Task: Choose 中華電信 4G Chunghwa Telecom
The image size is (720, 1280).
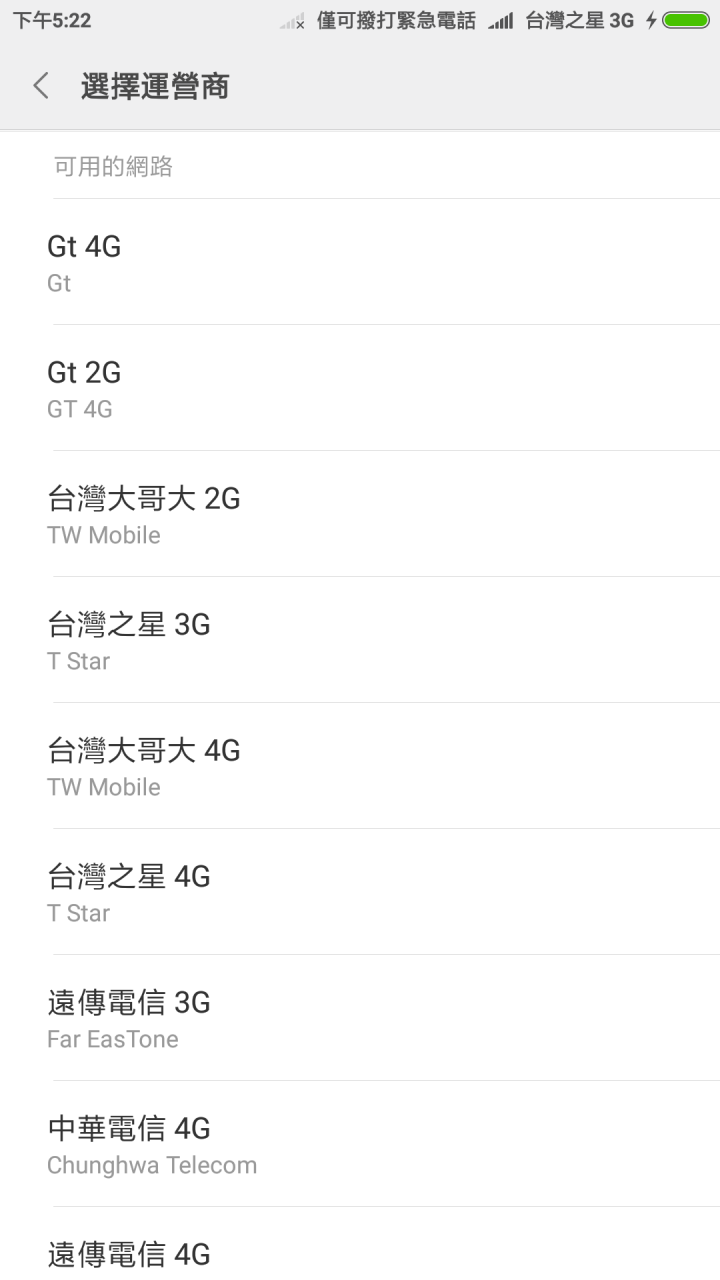Action: [360, 1144]
